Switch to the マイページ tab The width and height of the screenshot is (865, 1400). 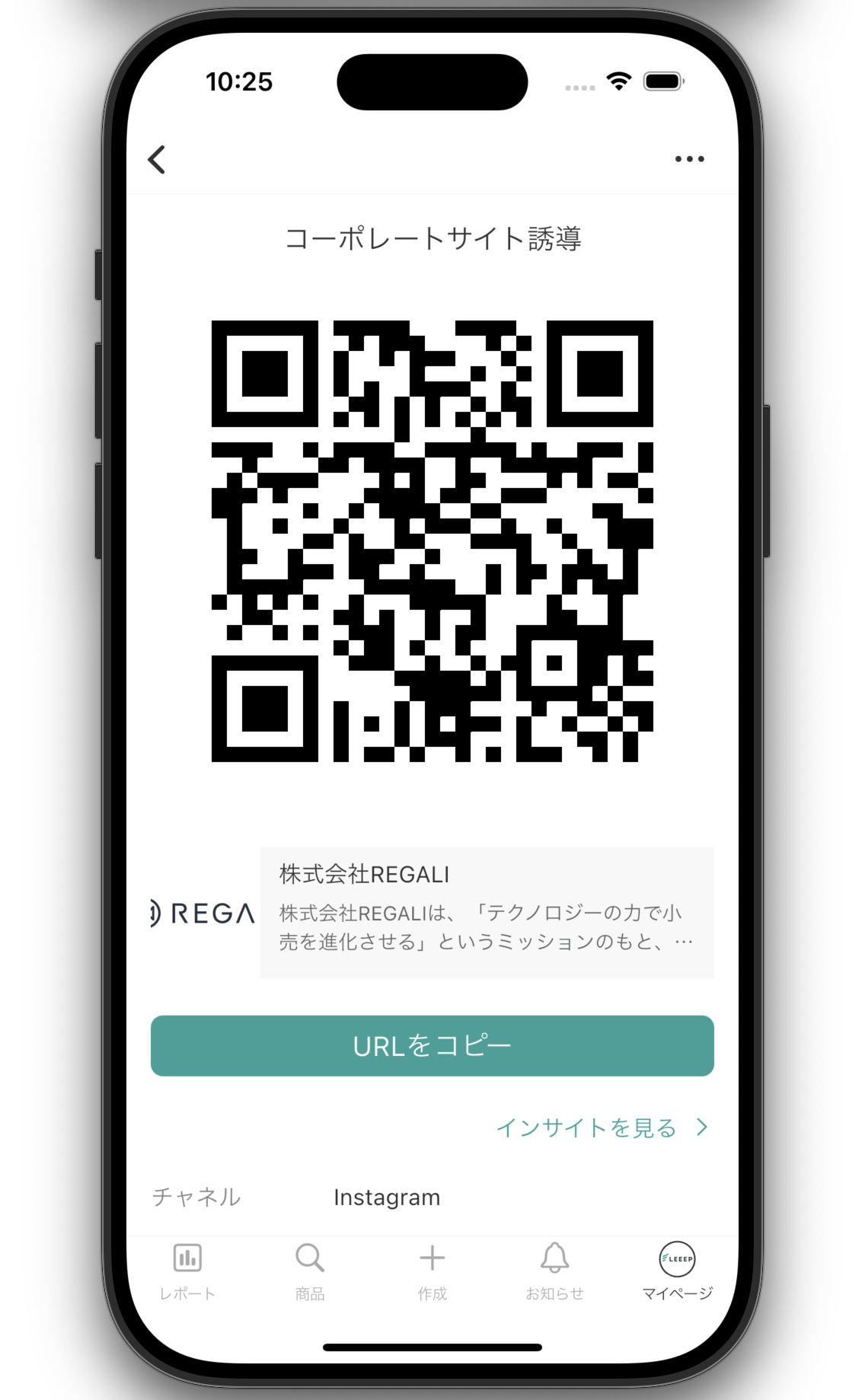tap(677, 1271)
